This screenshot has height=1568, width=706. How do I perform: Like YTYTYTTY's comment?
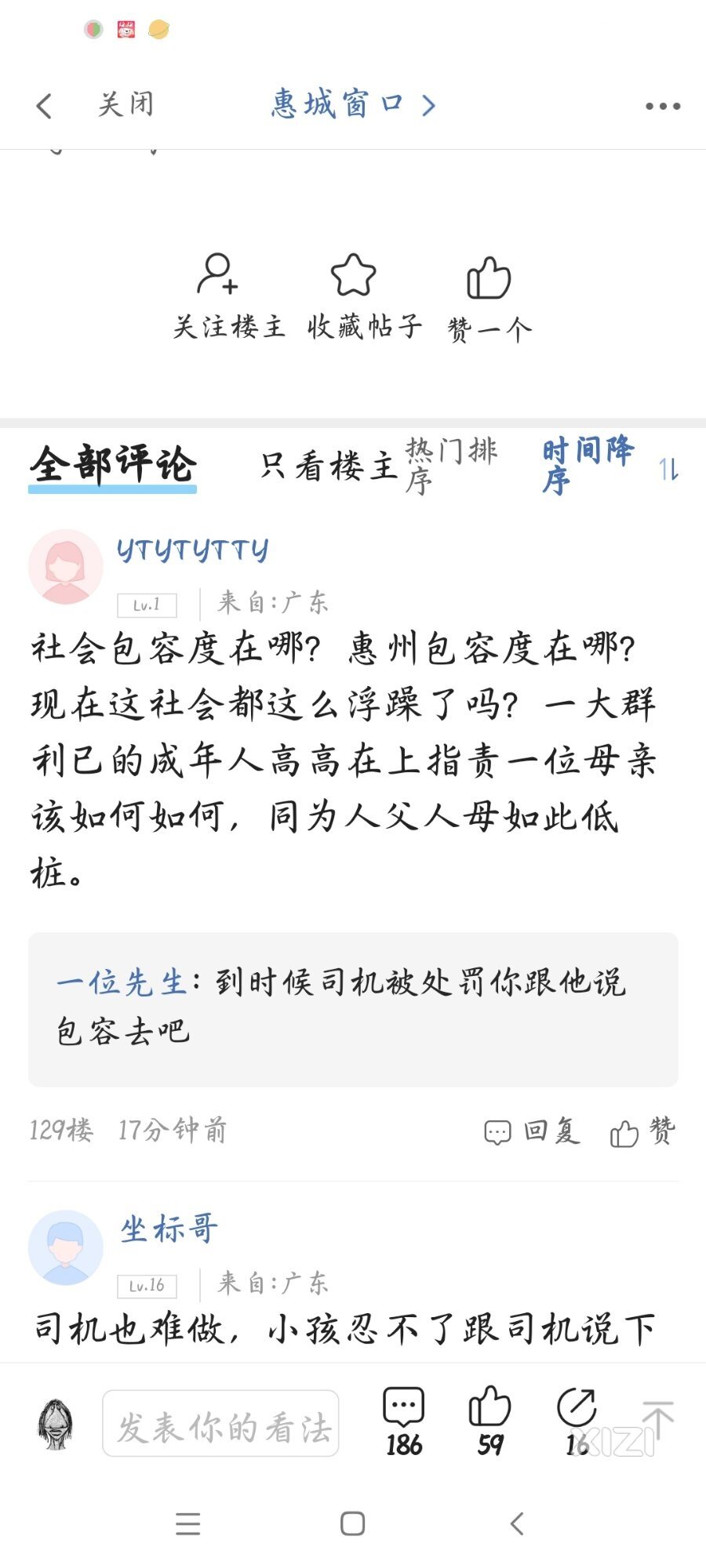point(642,1131)
